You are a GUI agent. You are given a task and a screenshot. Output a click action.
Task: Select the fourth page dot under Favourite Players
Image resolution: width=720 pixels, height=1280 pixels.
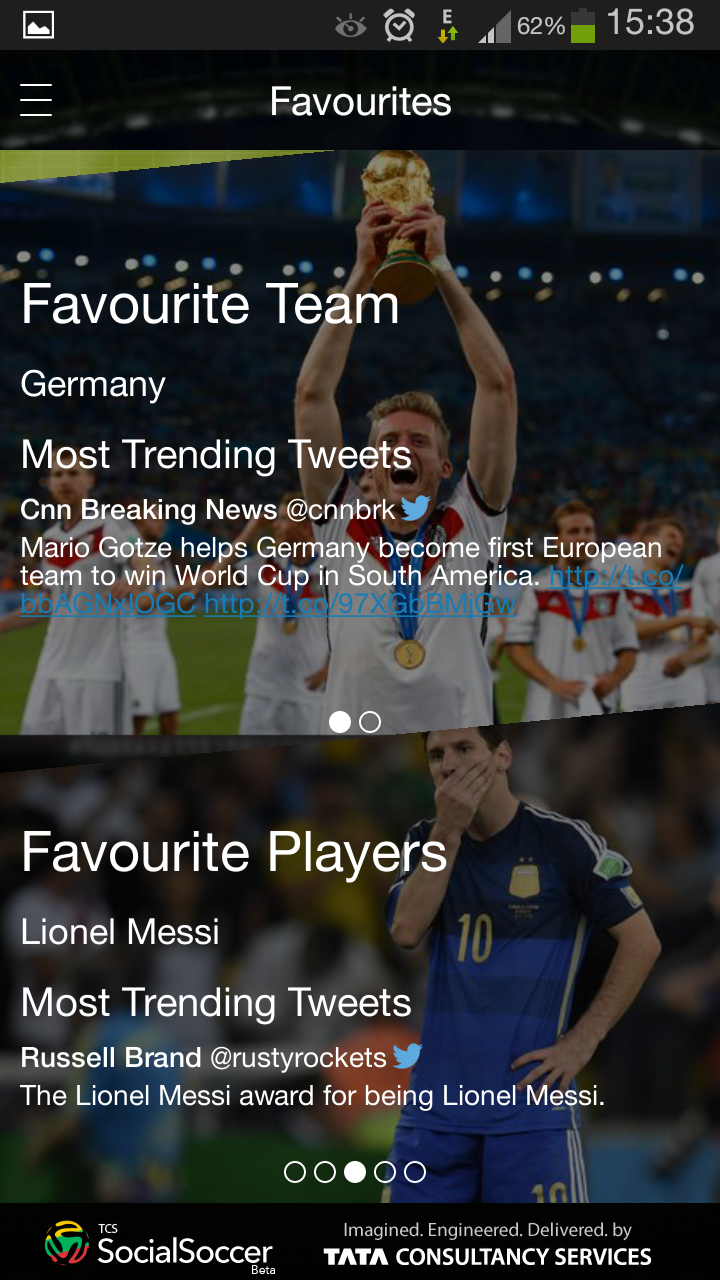pos(385,1172)
